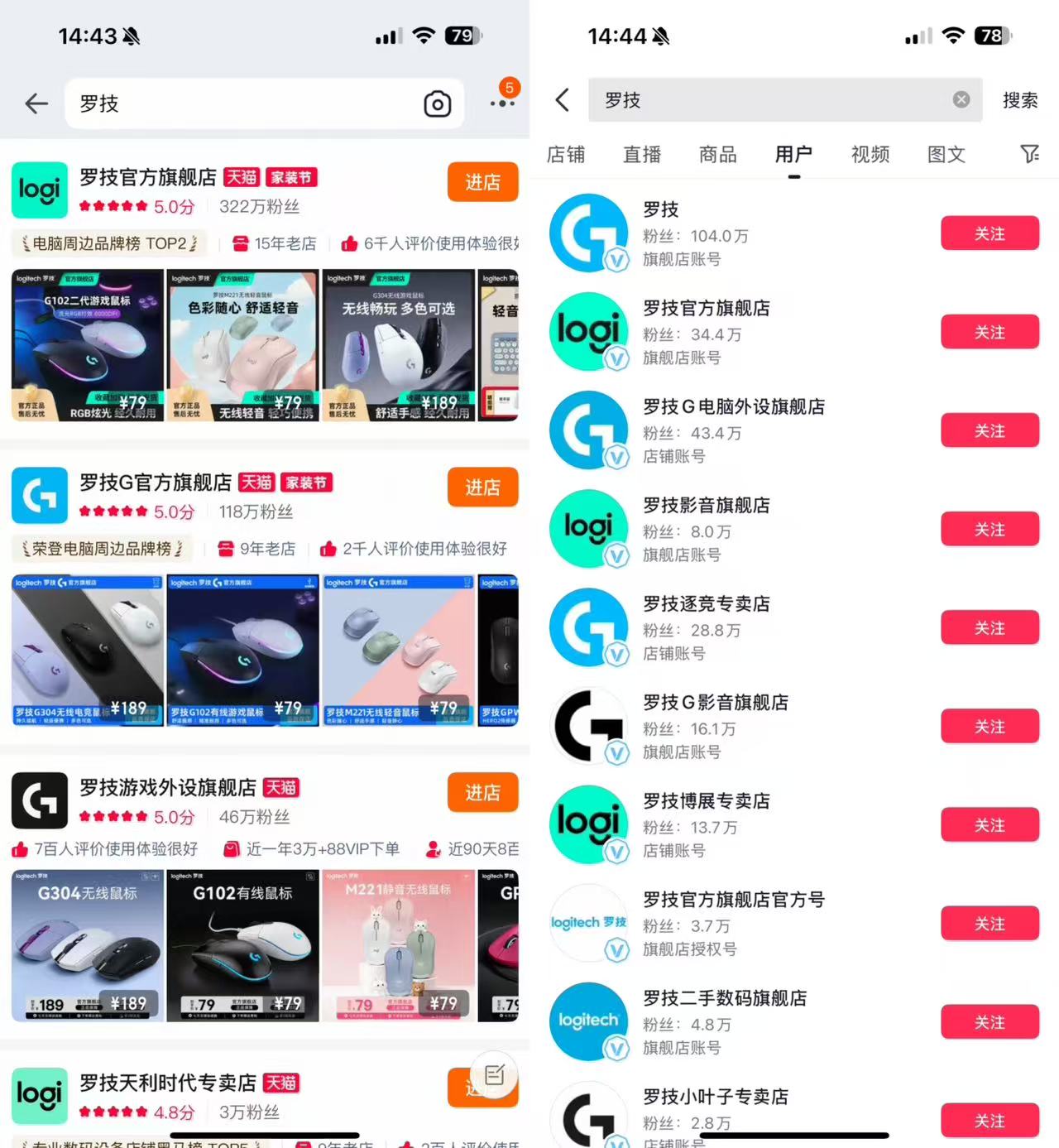Clear the search text with the X icon

(x=961, y=99)
